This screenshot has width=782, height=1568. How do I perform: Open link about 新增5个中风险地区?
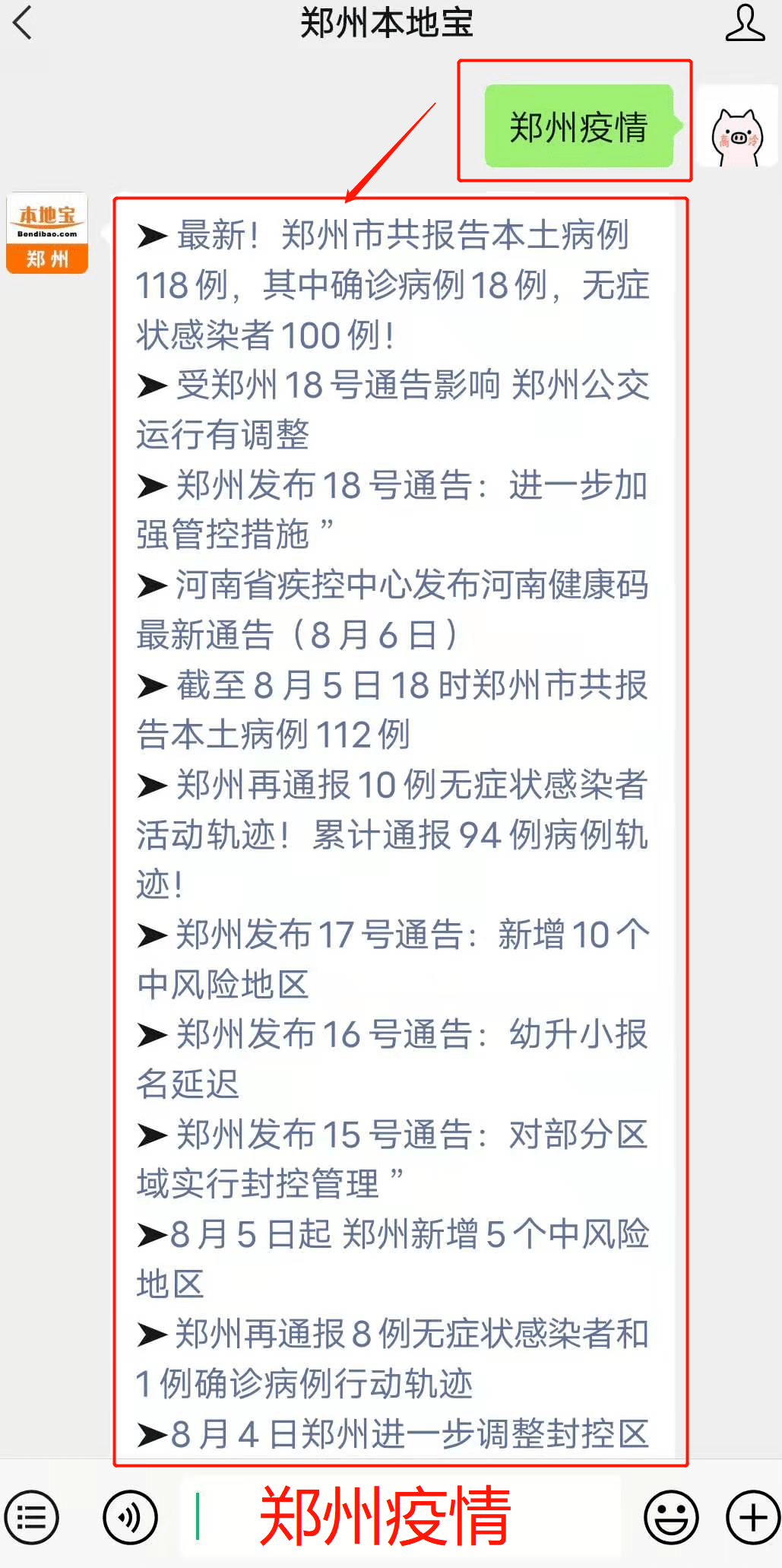click(393, 1259)
